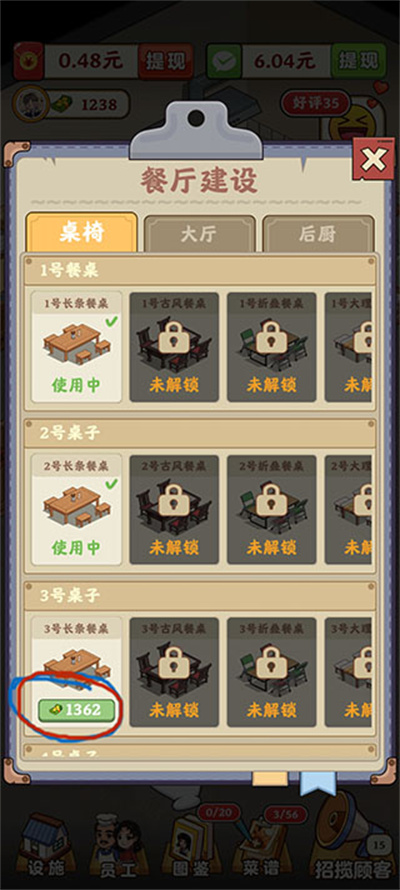Open the locked 2号古风餐桌 card

174,510
